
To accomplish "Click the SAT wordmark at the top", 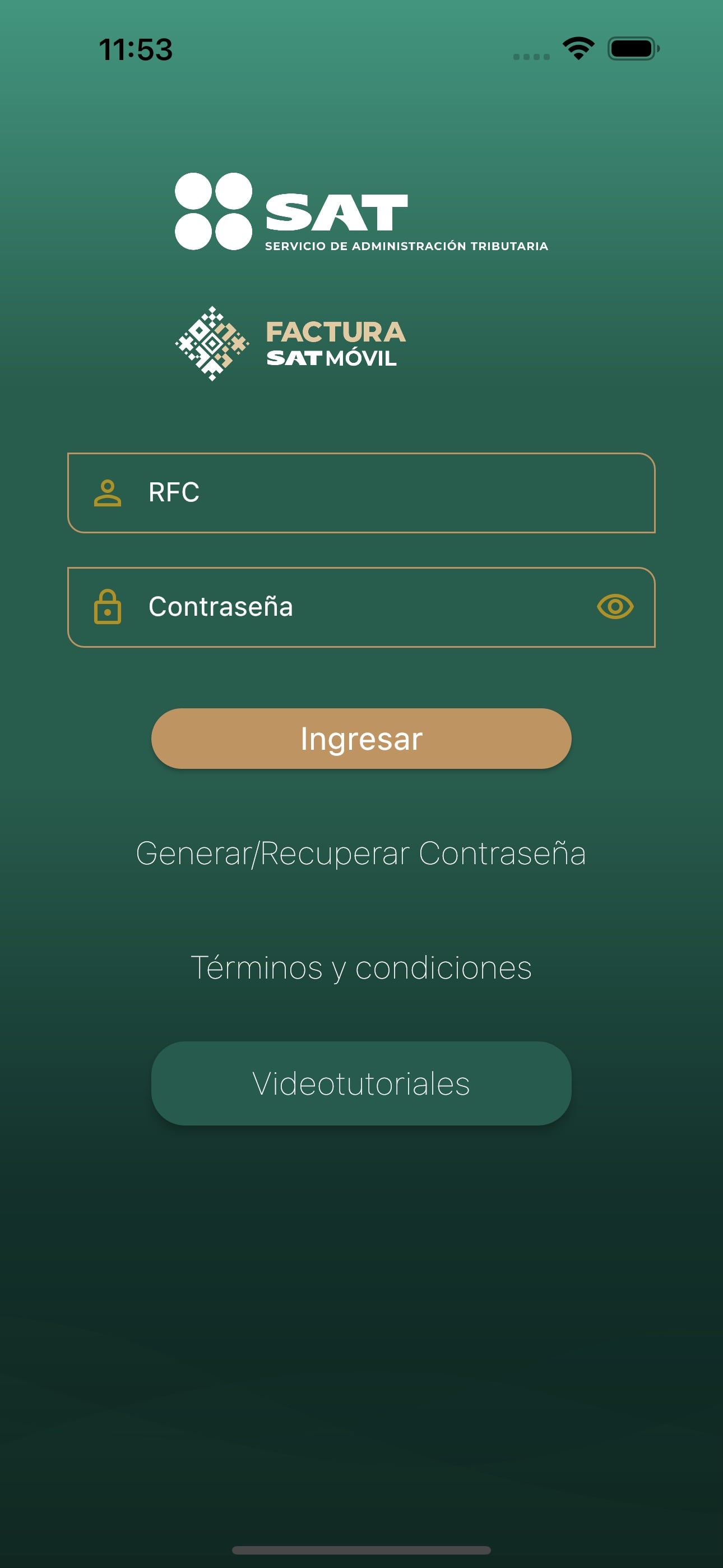I will tap(336, 209).
